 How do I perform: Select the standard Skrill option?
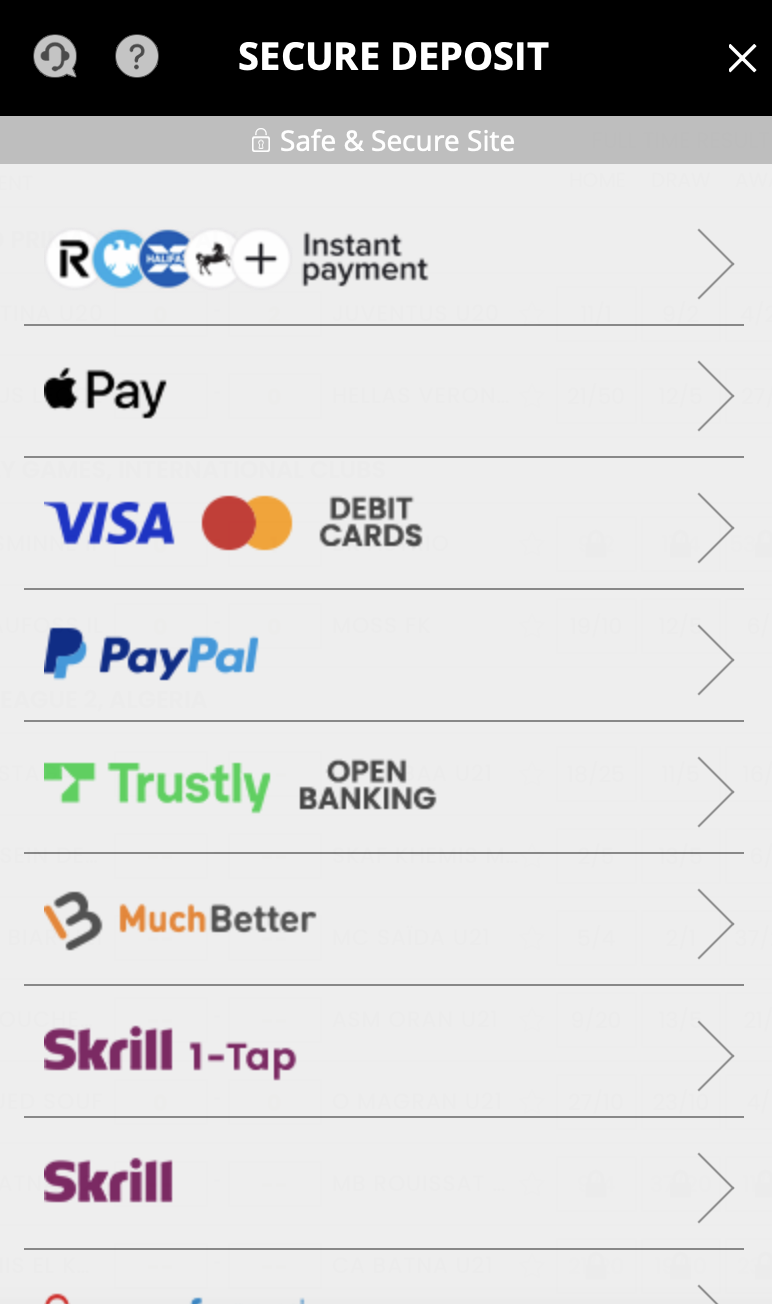(x=384, y=1184)
